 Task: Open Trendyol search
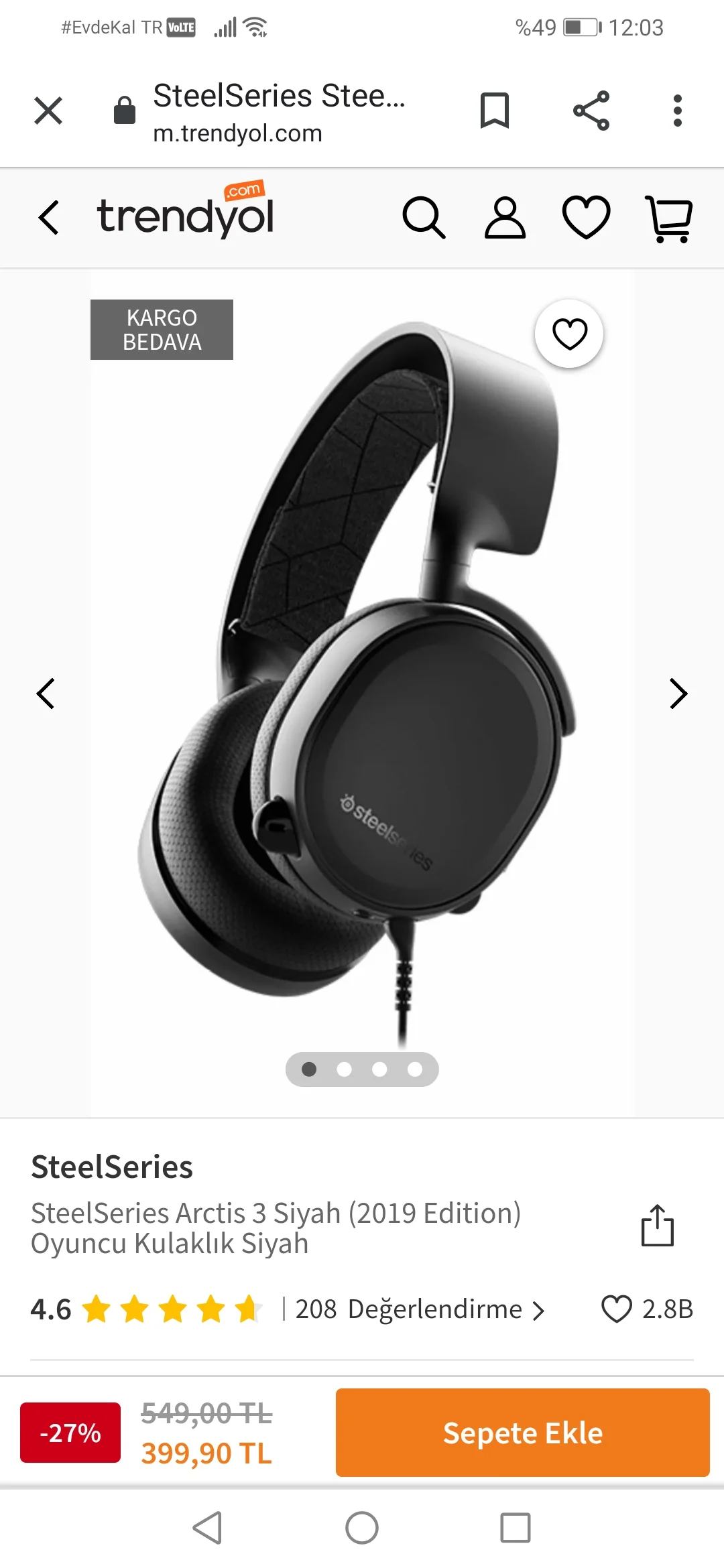(424, 218)
